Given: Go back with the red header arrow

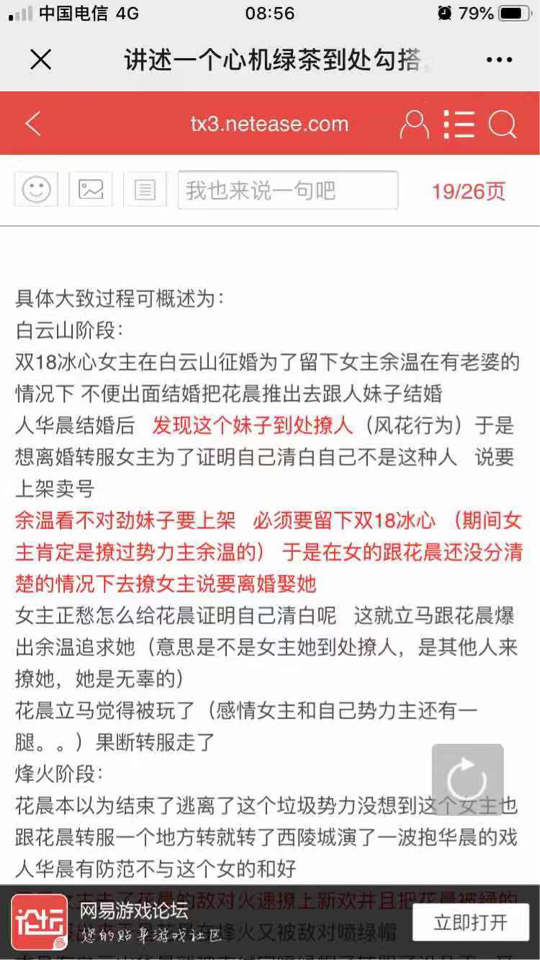Looking at the screenshot, I should coord(33,124).
